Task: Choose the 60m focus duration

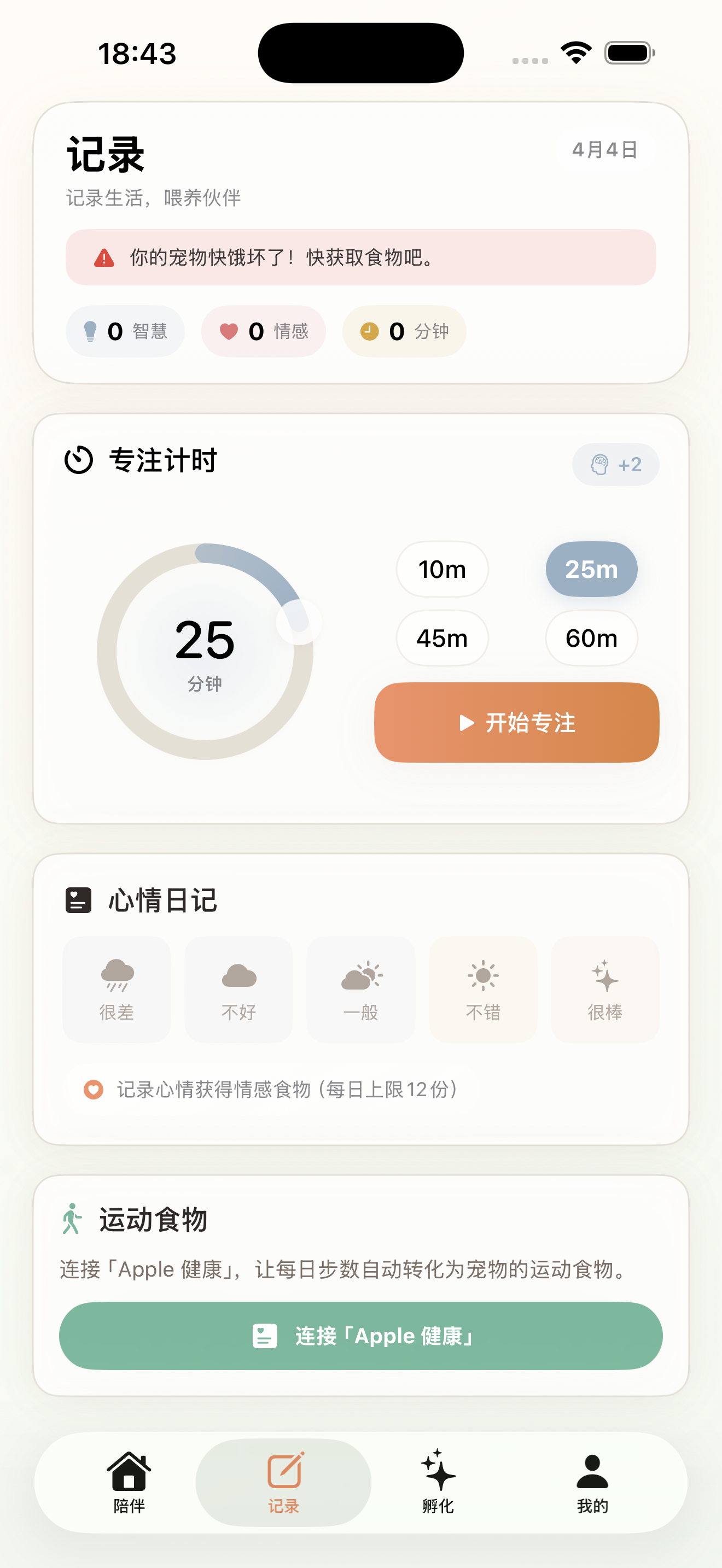Action: pos(591,639)
